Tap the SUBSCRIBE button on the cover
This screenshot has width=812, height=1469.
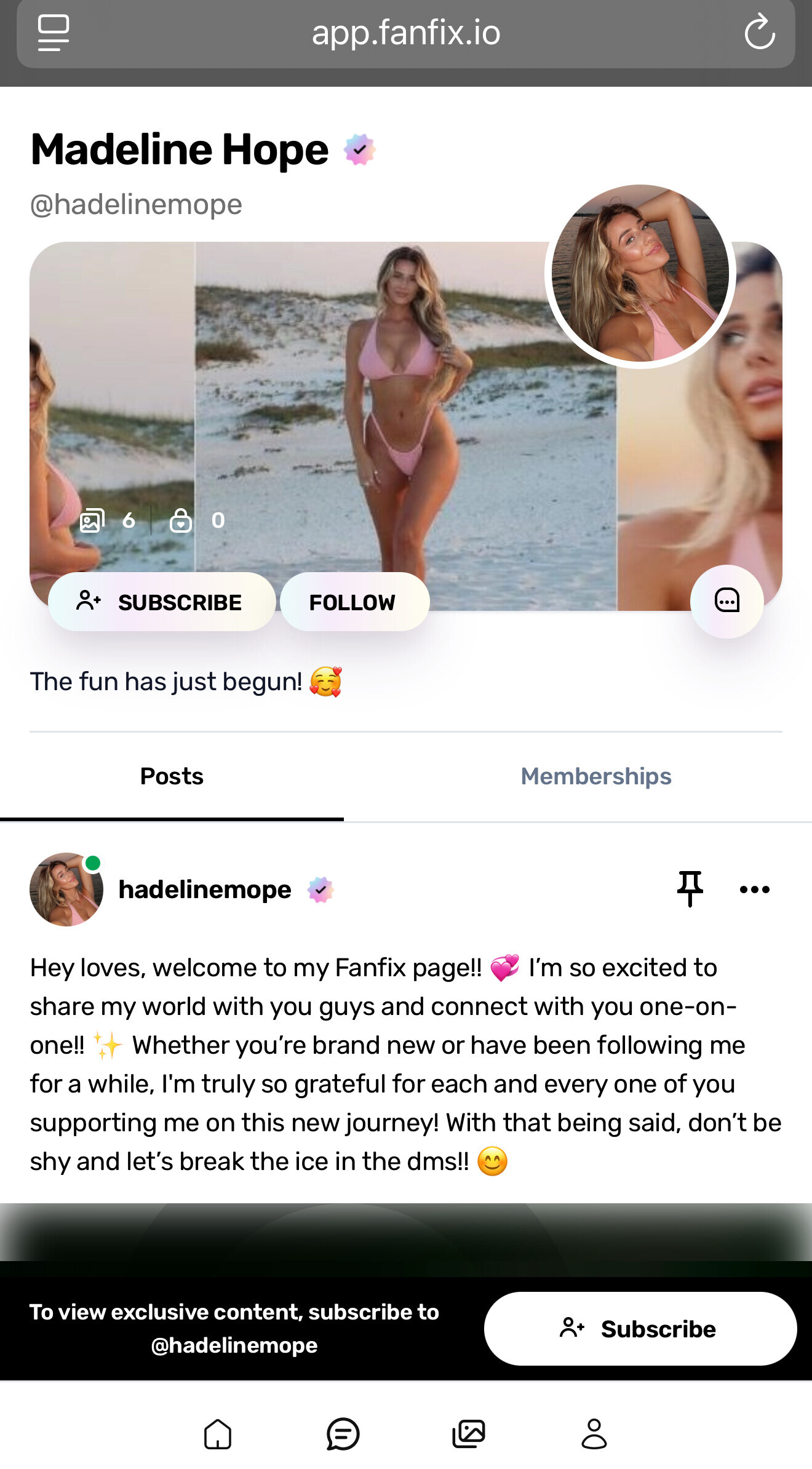coord(162,602)
